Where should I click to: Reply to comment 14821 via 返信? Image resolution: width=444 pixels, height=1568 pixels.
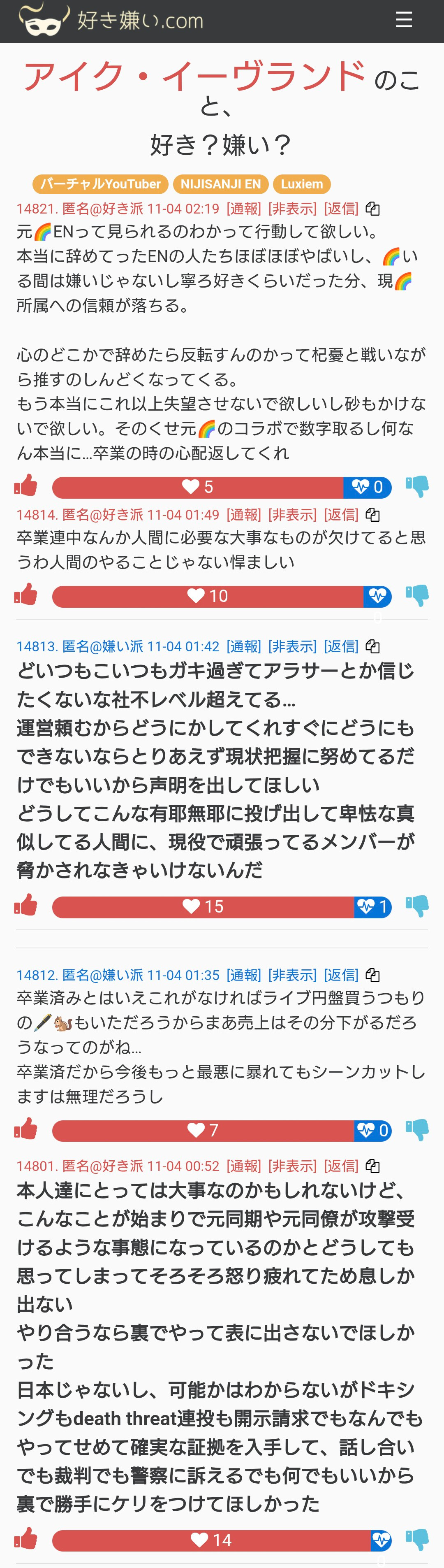point(341,209)
